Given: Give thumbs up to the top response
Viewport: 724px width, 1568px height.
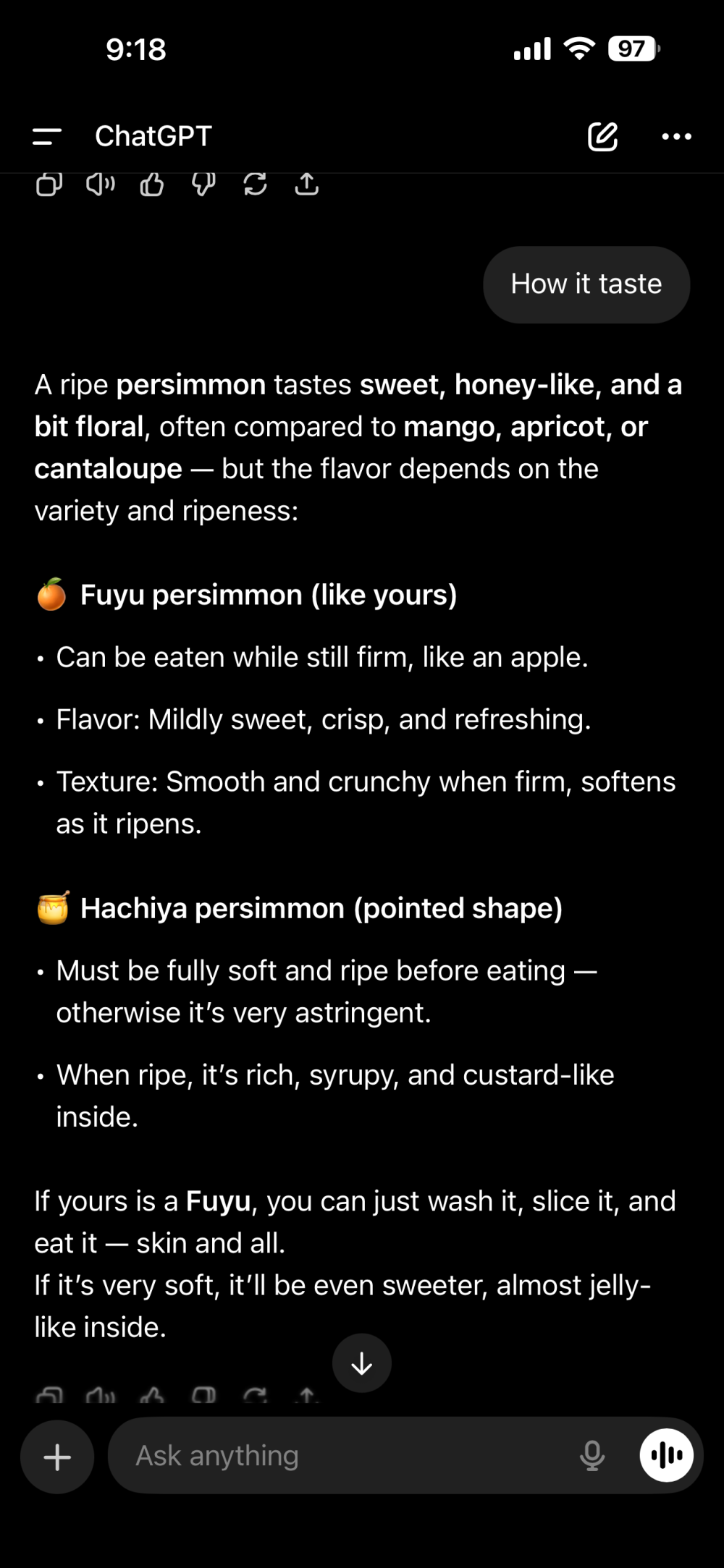Looking at the screenshot, I should click(152, 185).
